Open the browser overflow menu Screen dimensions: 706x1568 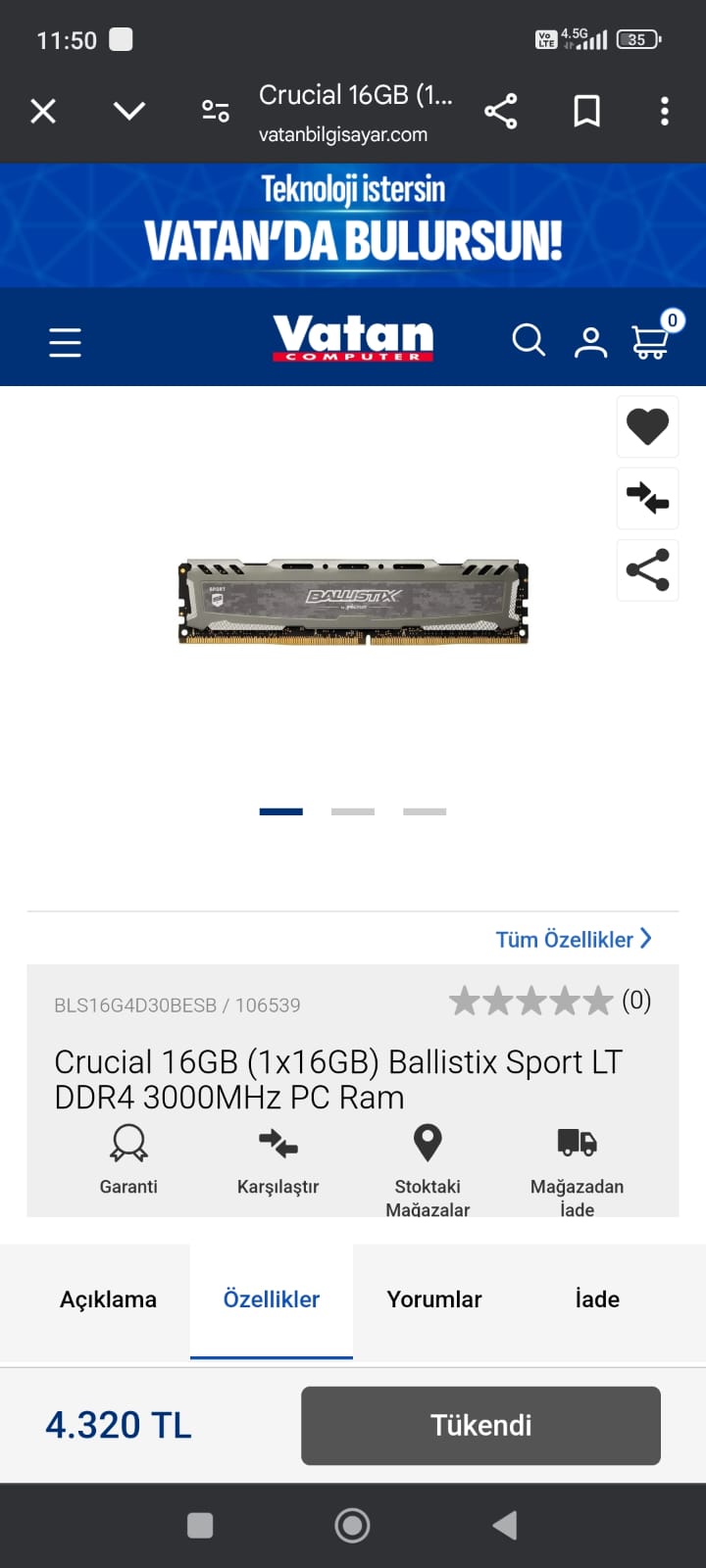pos(665,111)
